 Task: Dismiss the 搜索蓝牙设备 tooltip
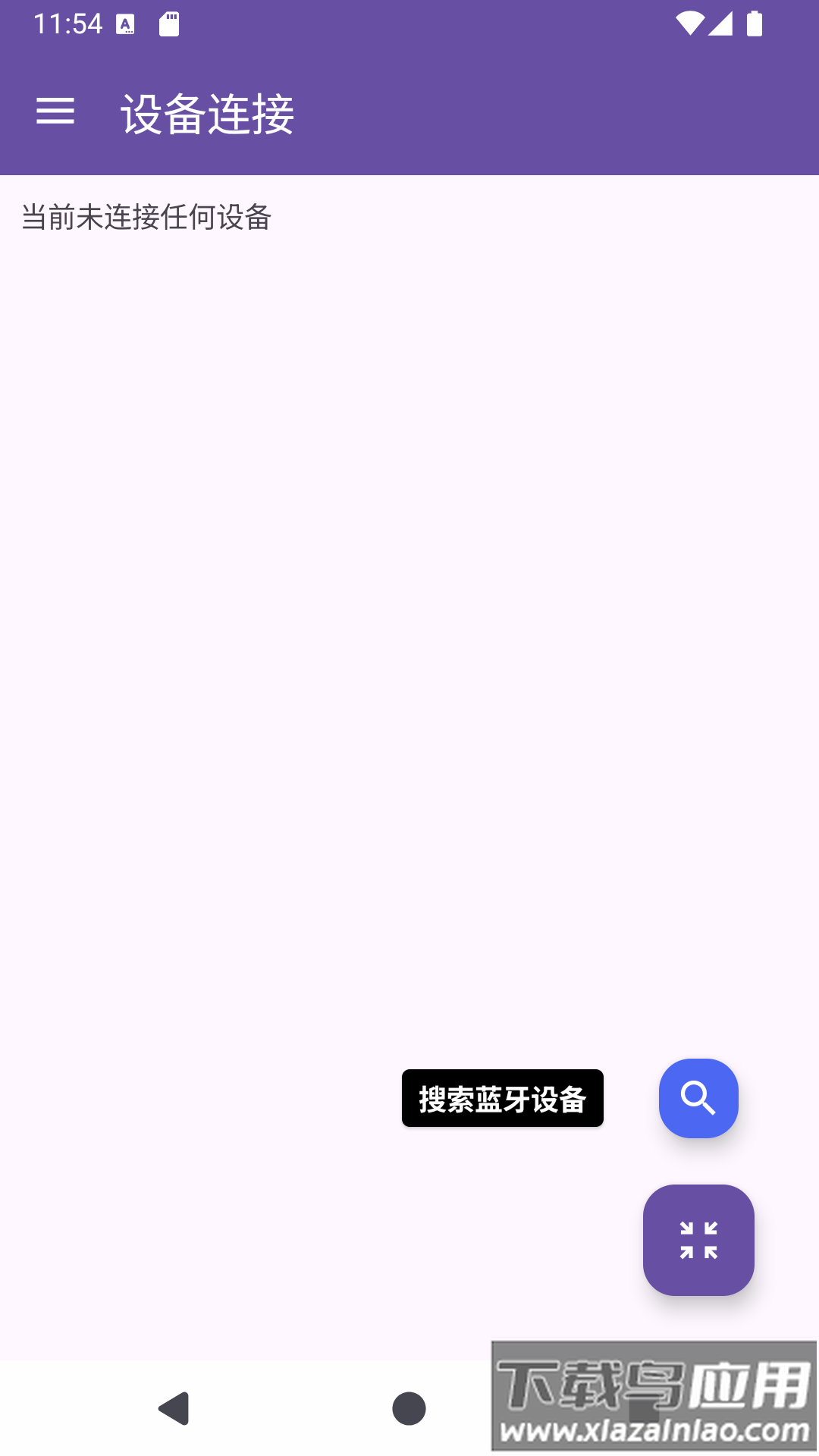502,1099
